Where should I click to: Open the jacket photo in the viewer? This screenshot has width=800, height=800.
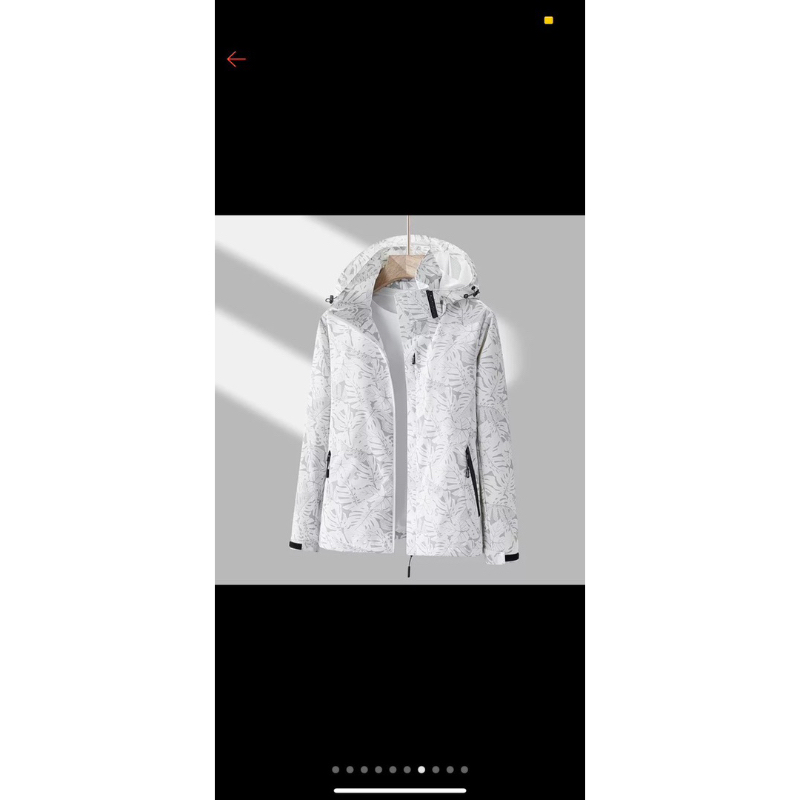(400, 400)
